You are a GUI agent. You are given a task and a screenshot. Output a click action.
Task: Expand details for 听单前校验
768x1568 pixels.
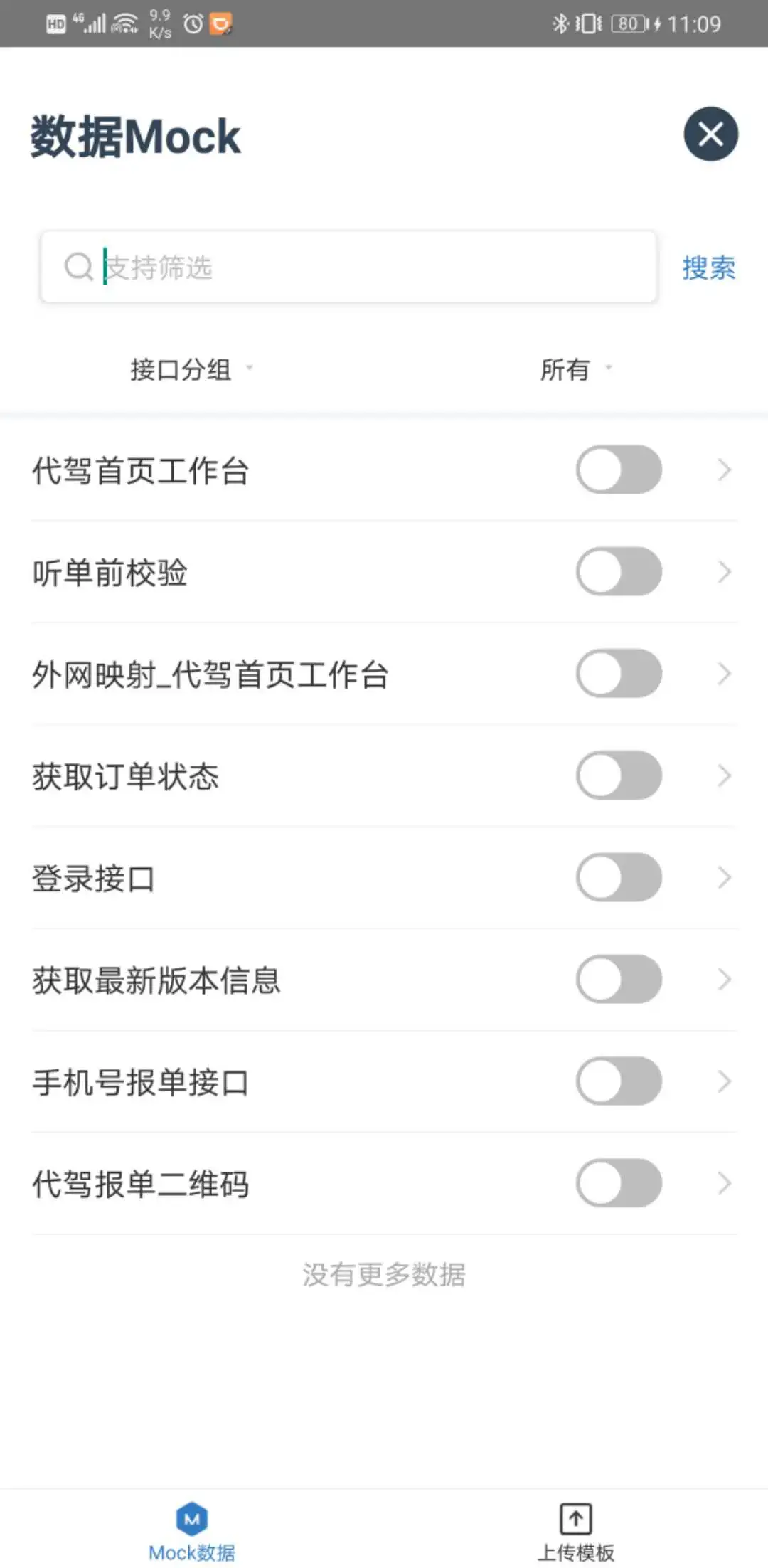[725, 571]
